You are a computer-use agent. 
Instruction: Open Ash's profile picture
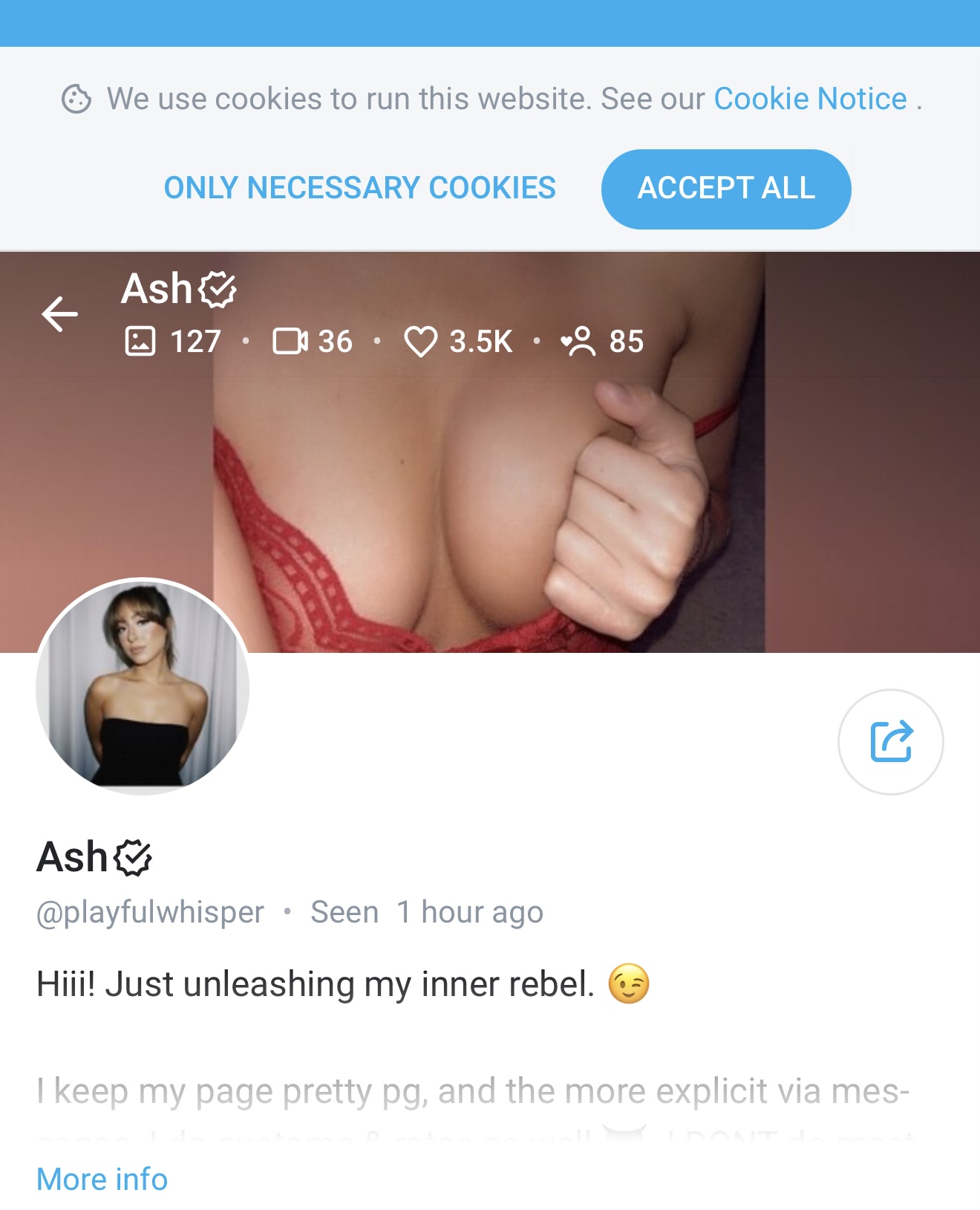pos(143,686)
